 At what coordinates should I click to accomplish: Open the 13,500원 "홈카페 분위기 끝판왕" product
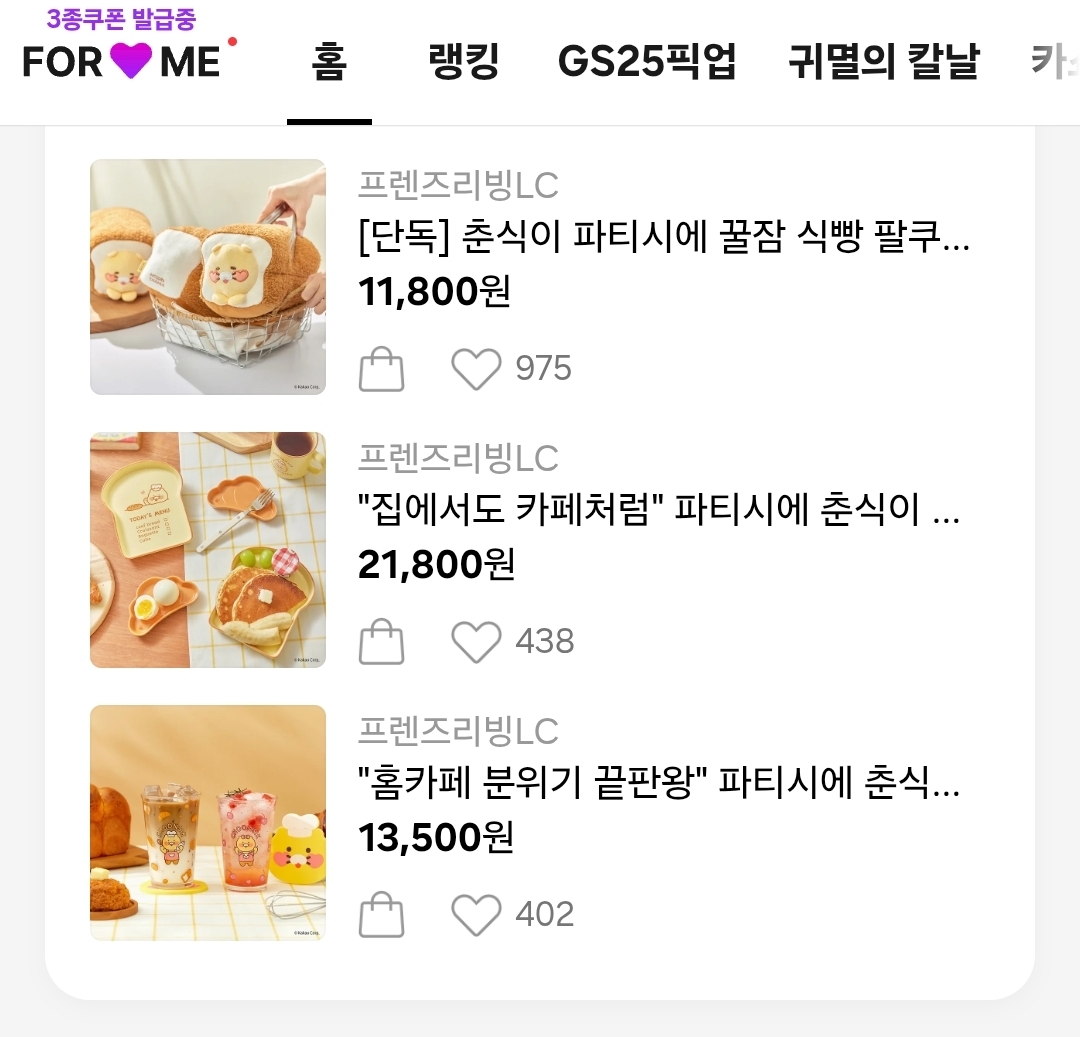point(658,785)
